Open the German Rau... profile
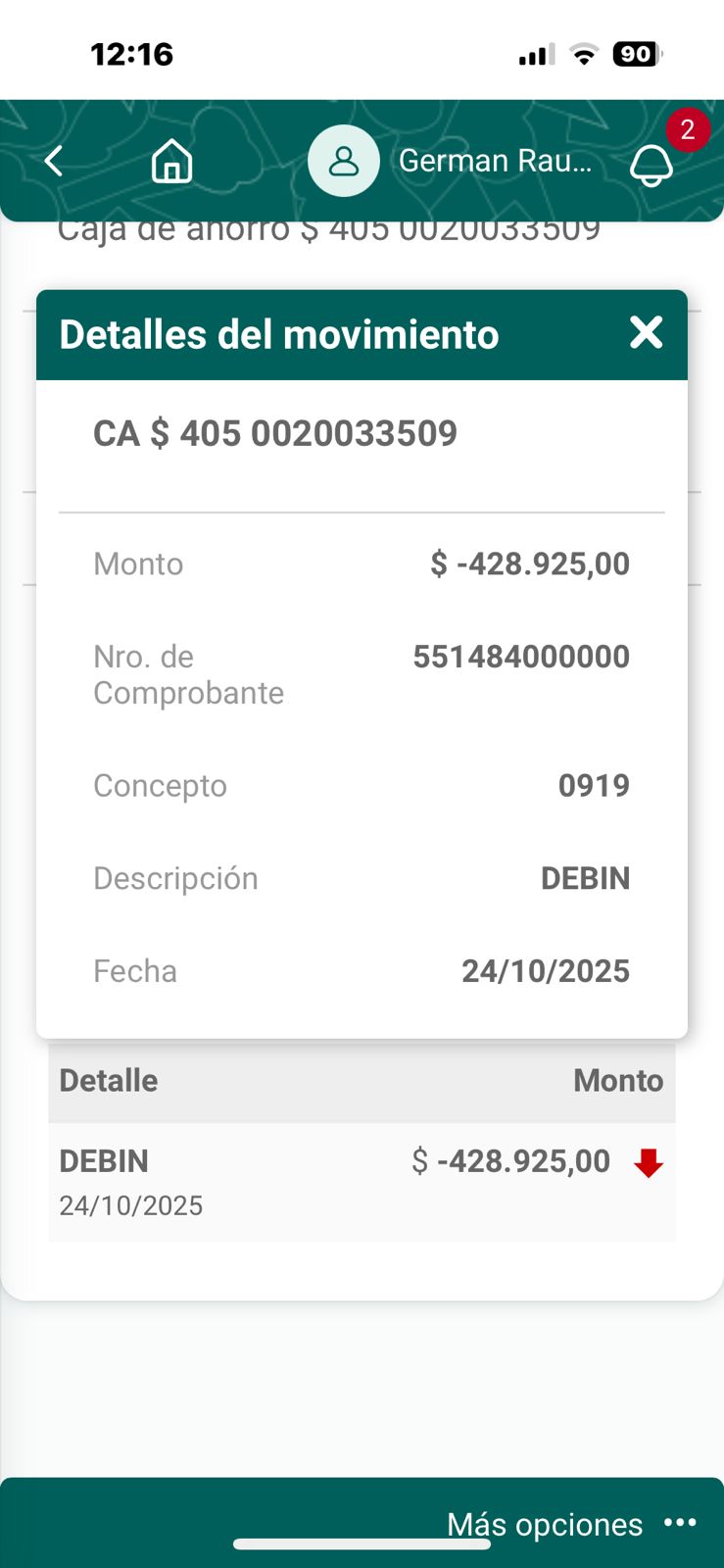The width and height of the screenshot is (724, 1568). click(451, 161)
